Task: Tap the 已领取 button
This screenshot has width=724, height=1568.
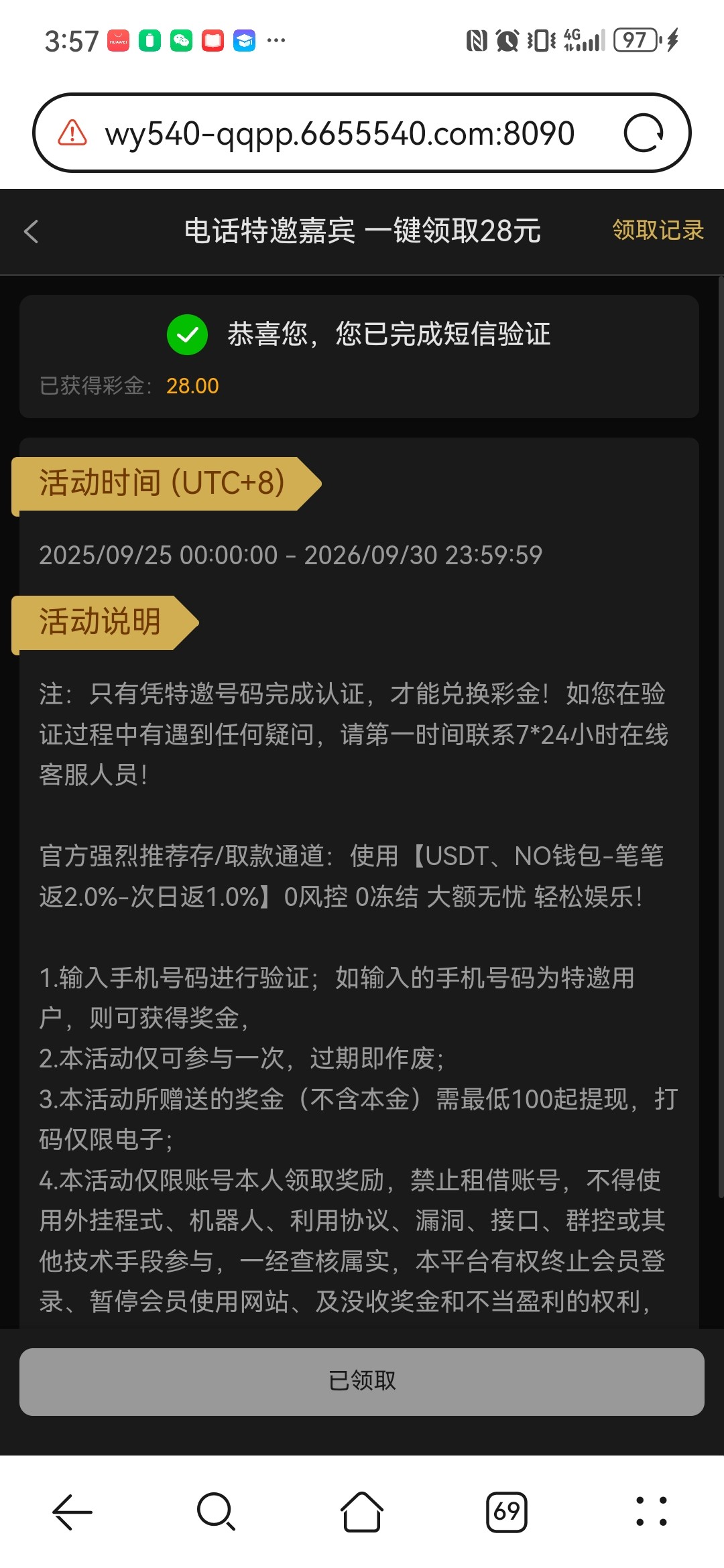Action: pos(362,1382)
